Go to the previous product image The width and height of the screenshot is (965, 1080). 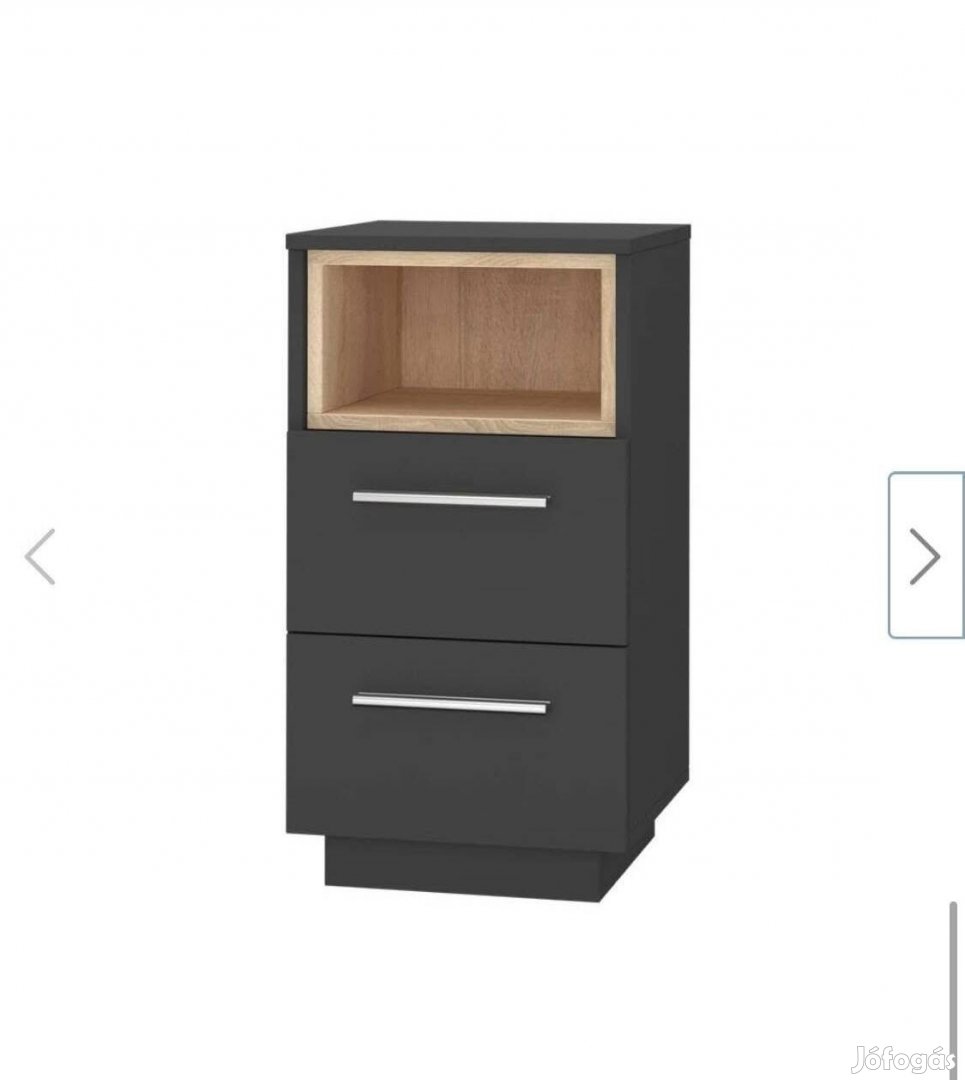(x=40, y=556)
